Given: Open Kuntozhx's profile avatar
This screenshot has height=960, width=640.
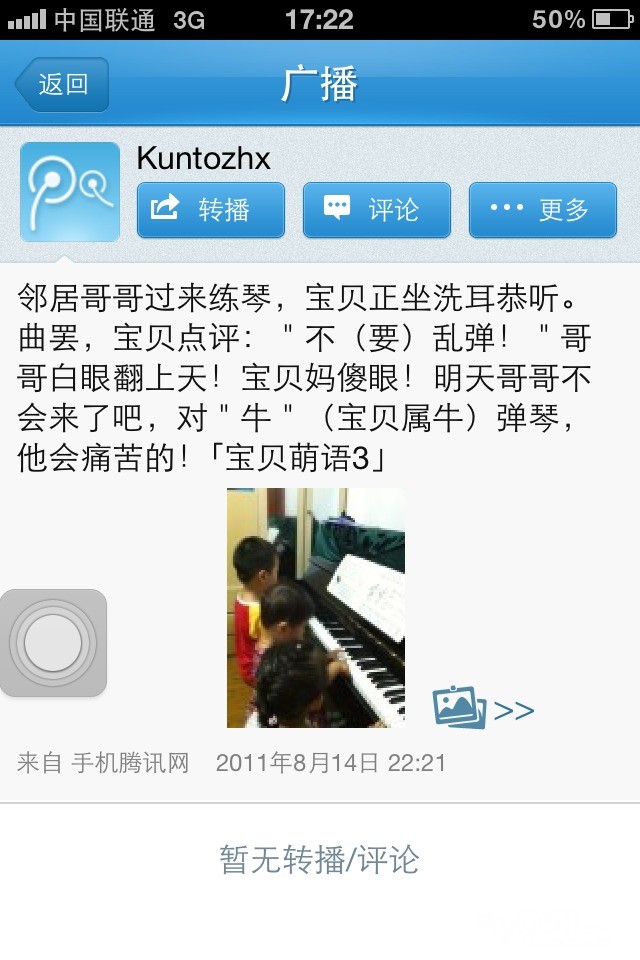Looking at the screenshot, I should click(x=70, y=192).
